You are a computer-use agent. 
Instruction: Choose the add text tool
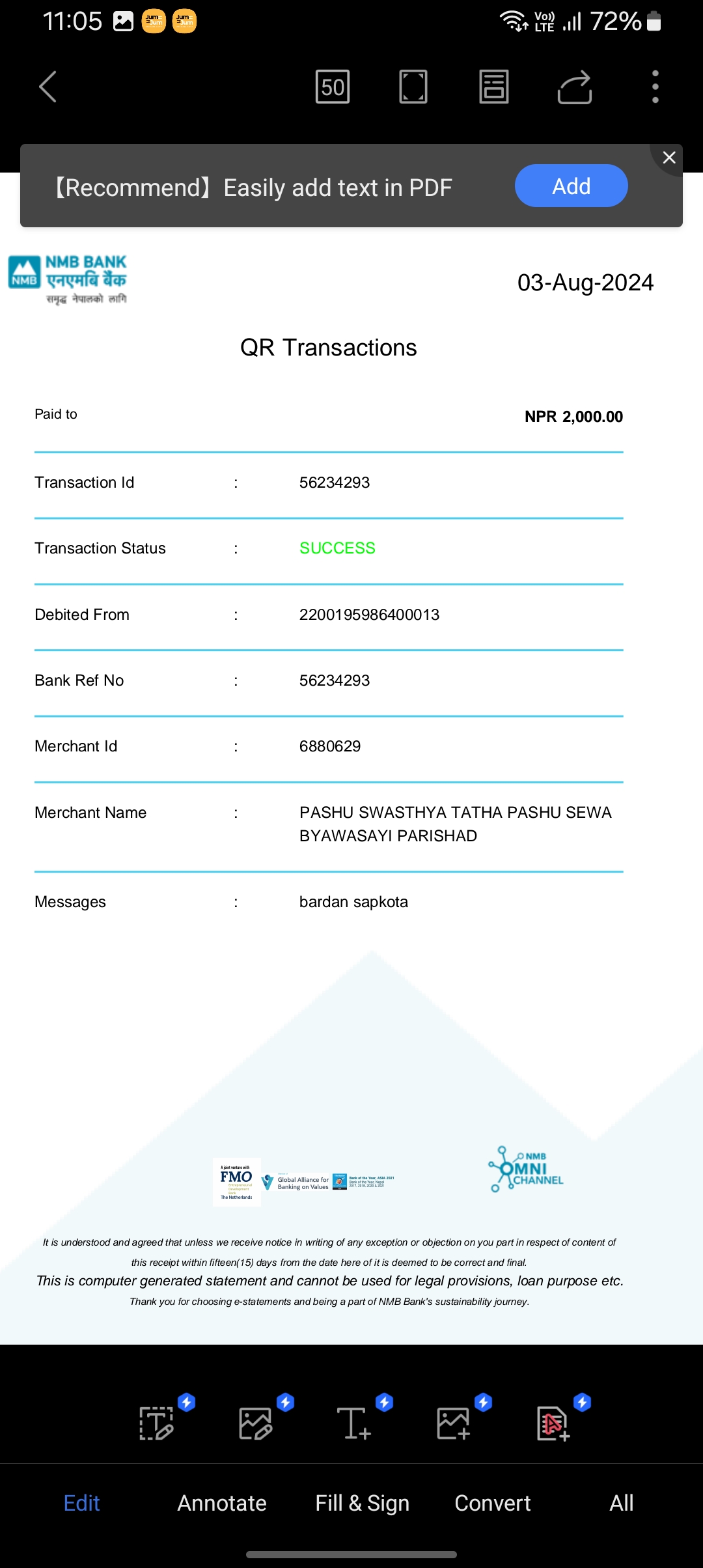(355, 1423)
